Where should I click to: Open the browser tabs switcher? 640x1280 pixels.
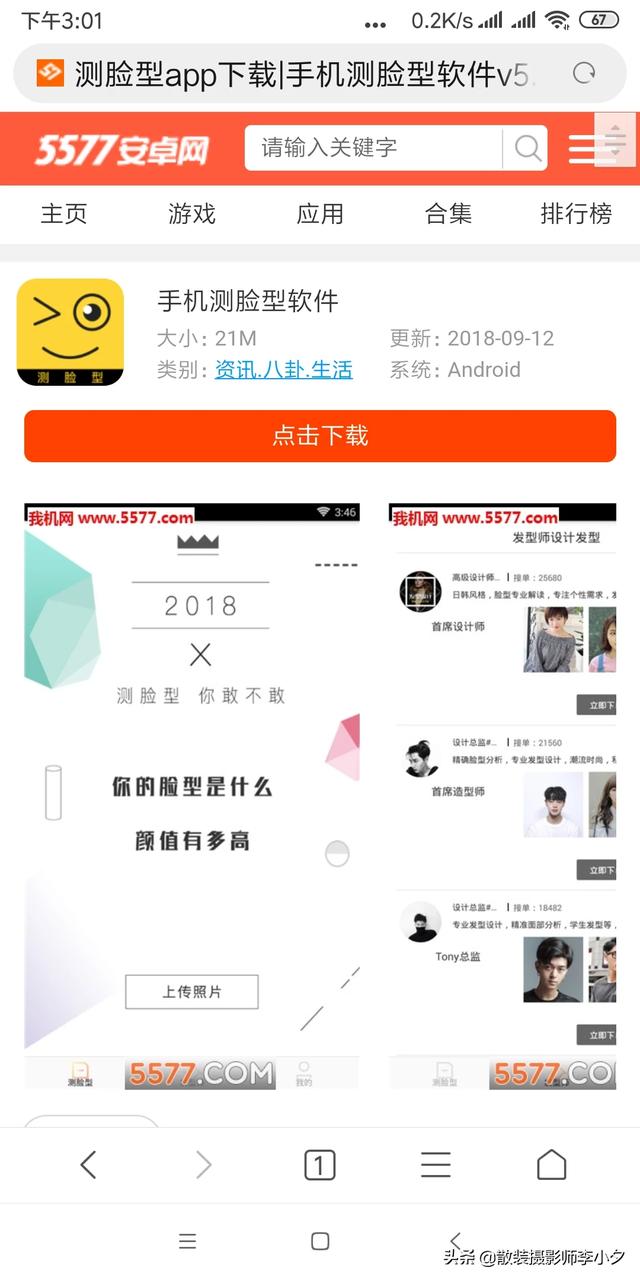(x=319, y=1164)
